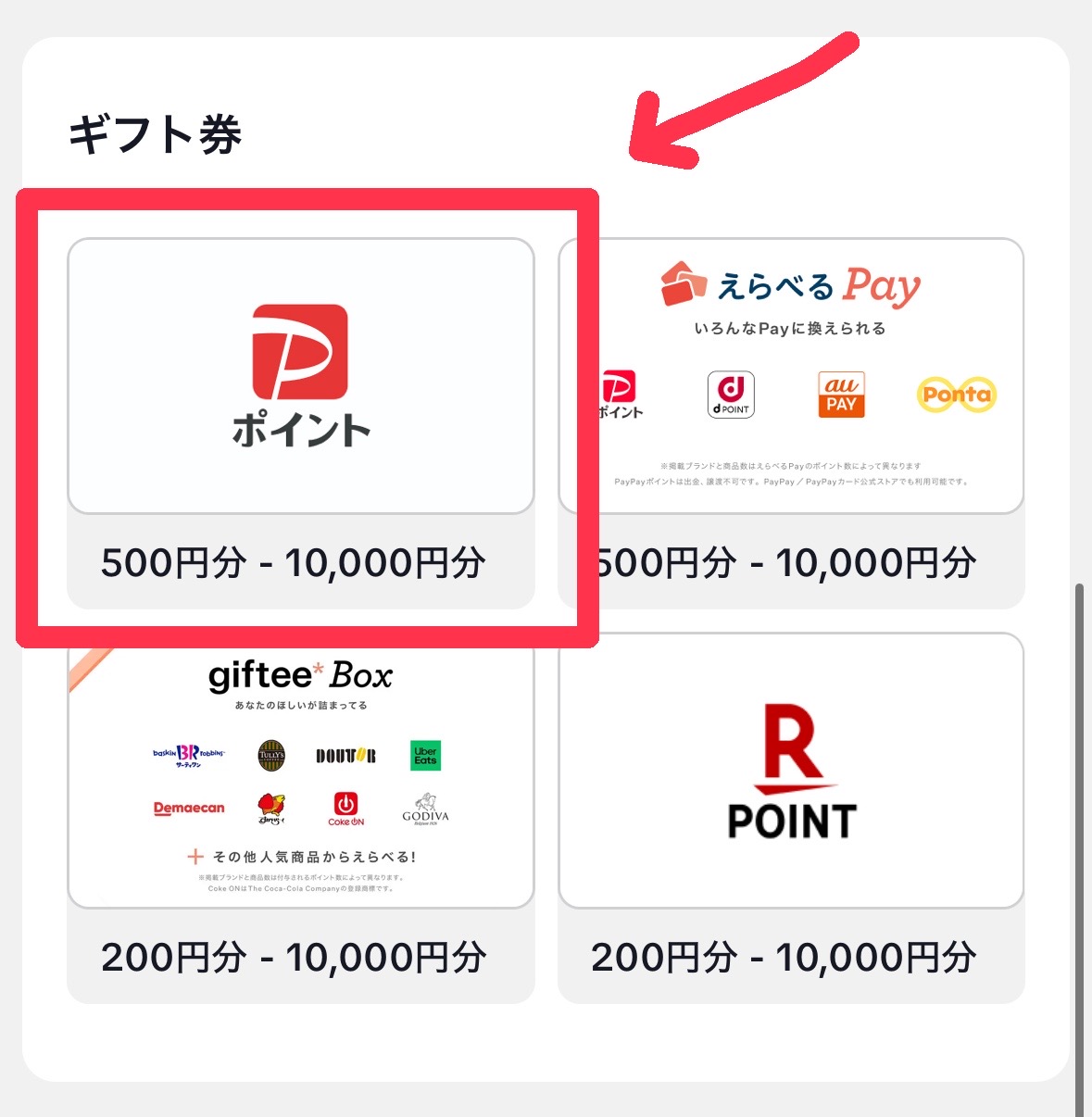1092x1117 pixels.
Task: Click the DOUTOR coffee logo
Action: point(346,755)
